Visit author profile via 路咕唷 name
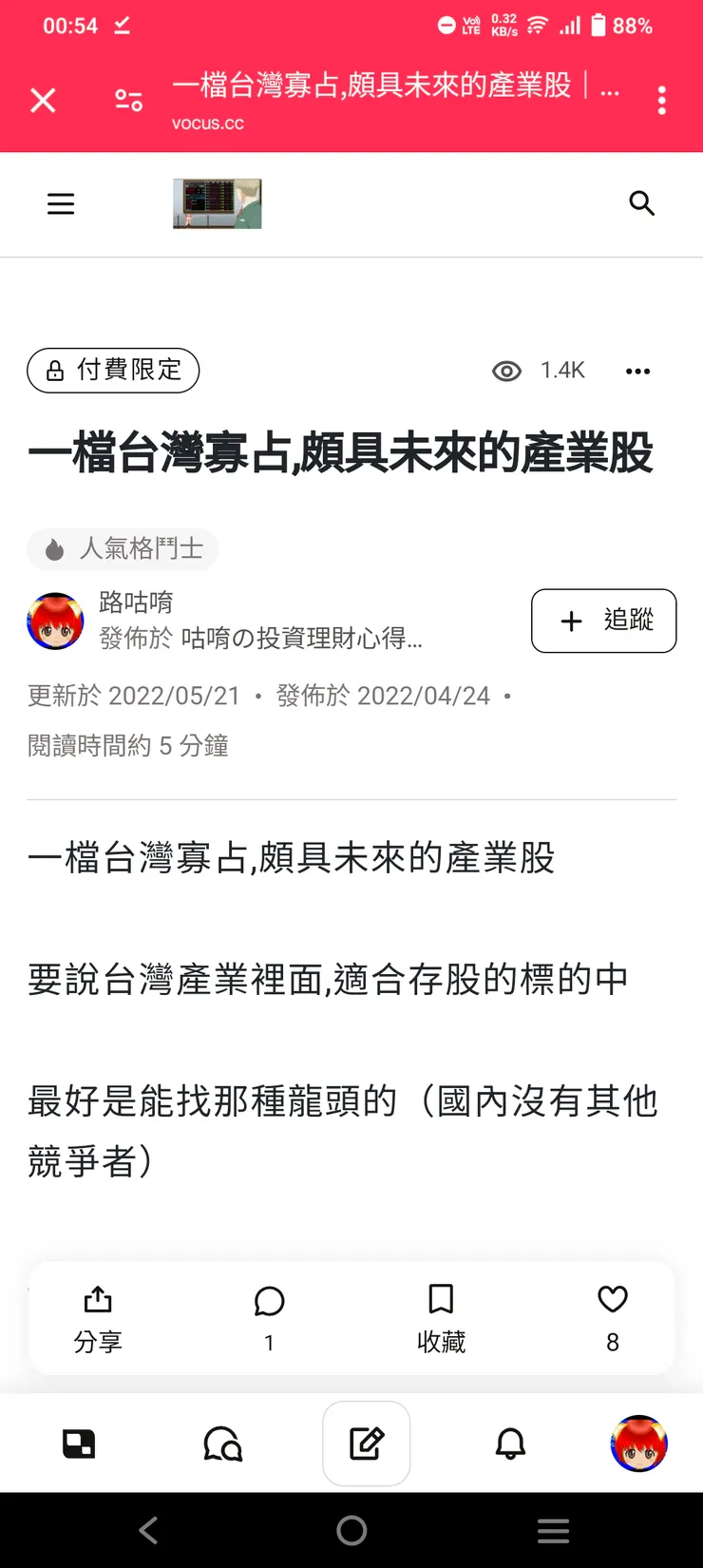This screenshot has height=1568, width=703. pyautogui.click(x=136, y=602)
